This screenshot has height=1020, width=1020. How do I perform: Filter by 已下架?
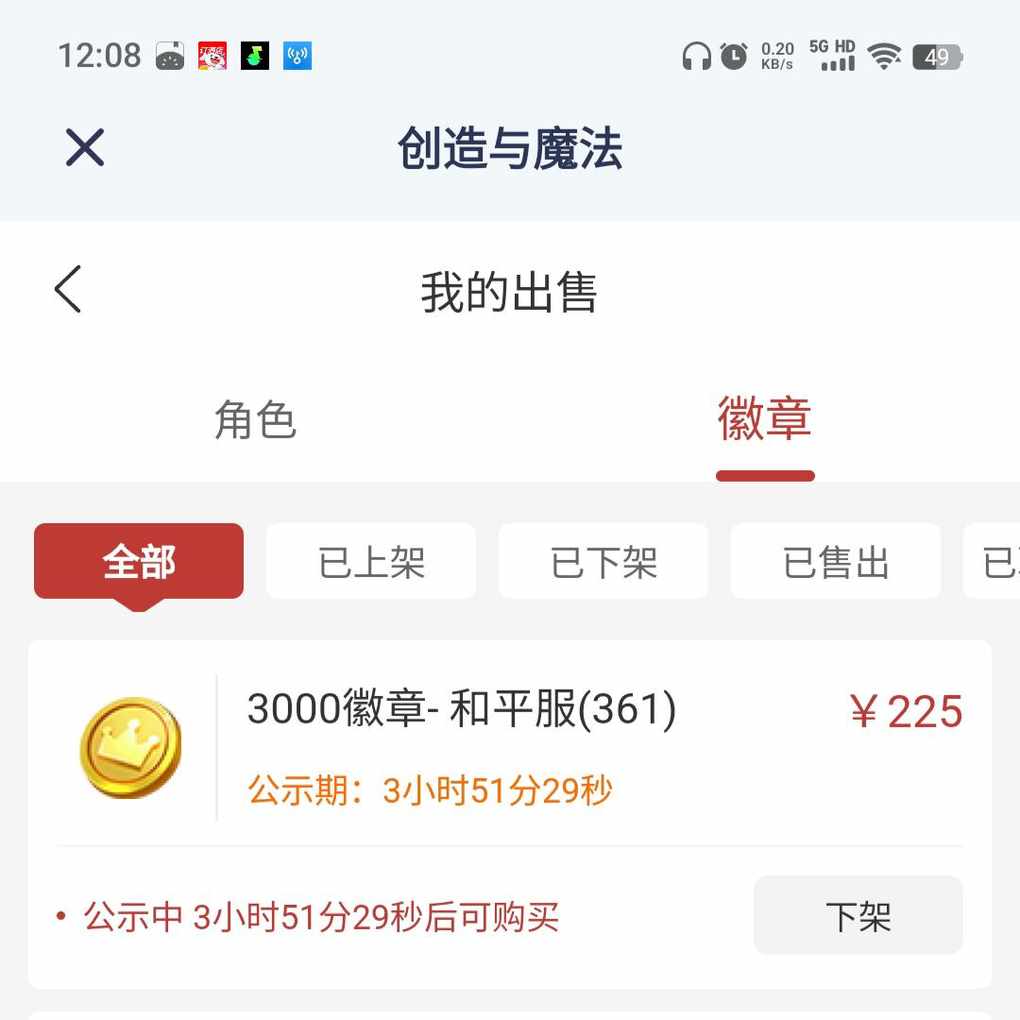[603, 562]
